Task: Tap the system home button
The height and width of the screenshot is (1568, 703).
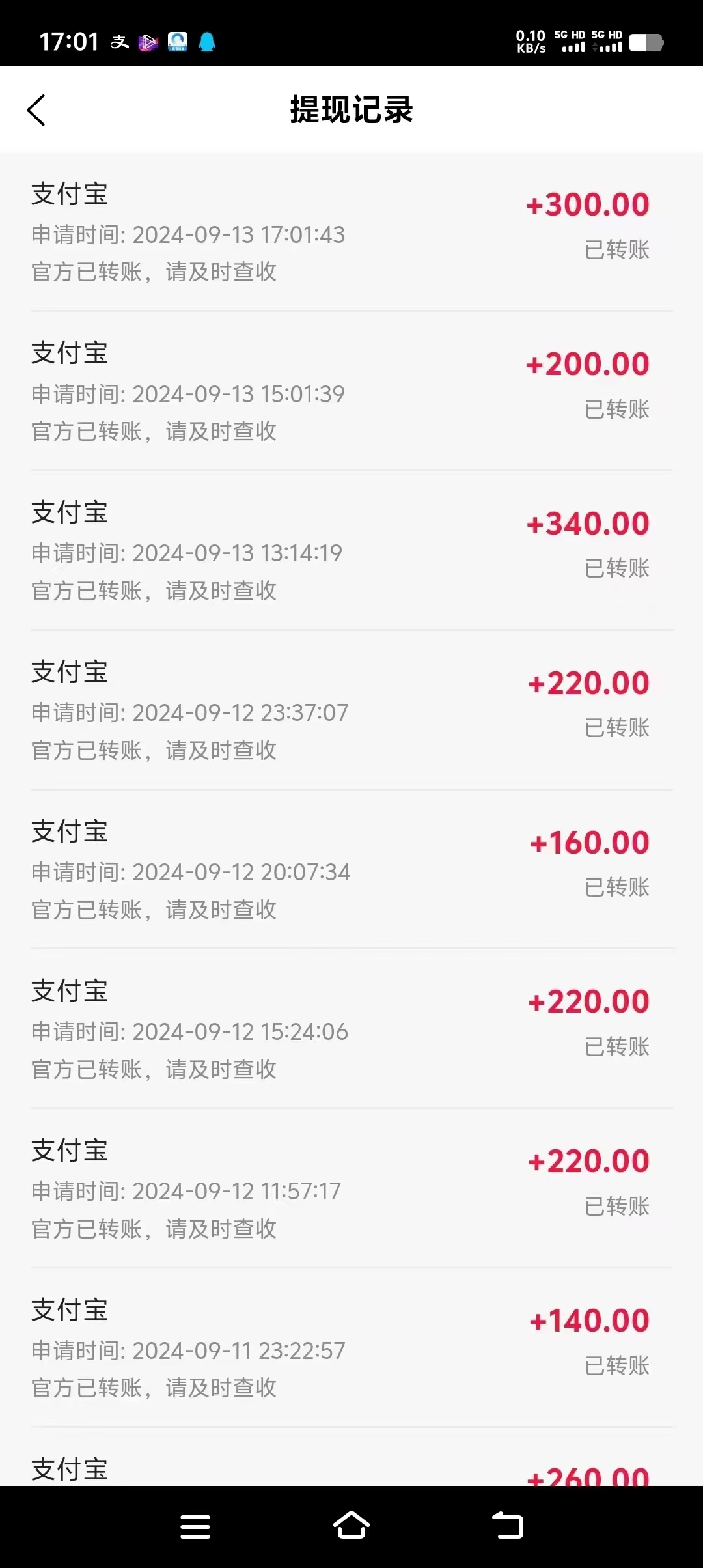Action: 351,1526
